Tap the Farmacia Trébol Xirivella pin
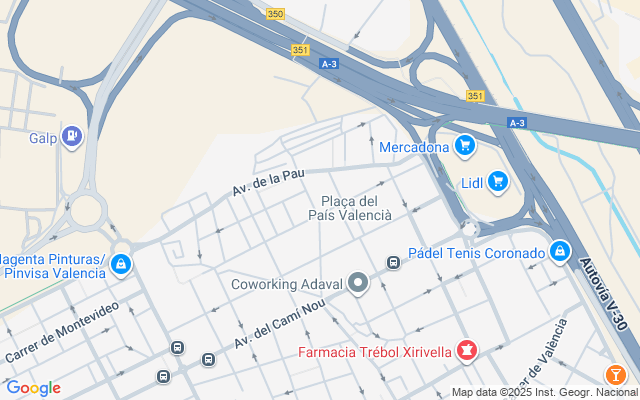 465,350
